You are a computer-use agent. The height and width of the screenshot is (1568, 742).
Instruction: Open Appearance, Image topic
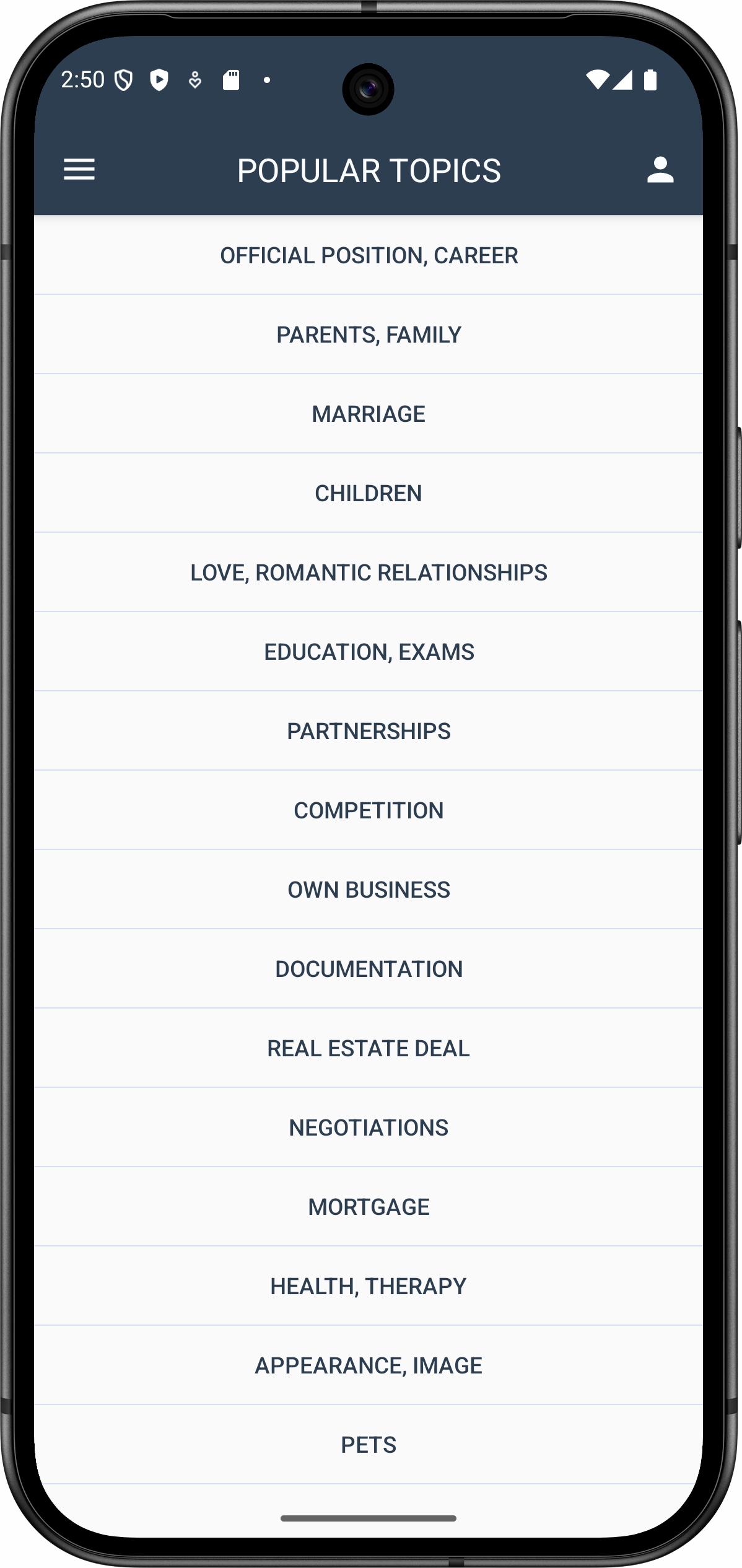[x=369, y=1365]
